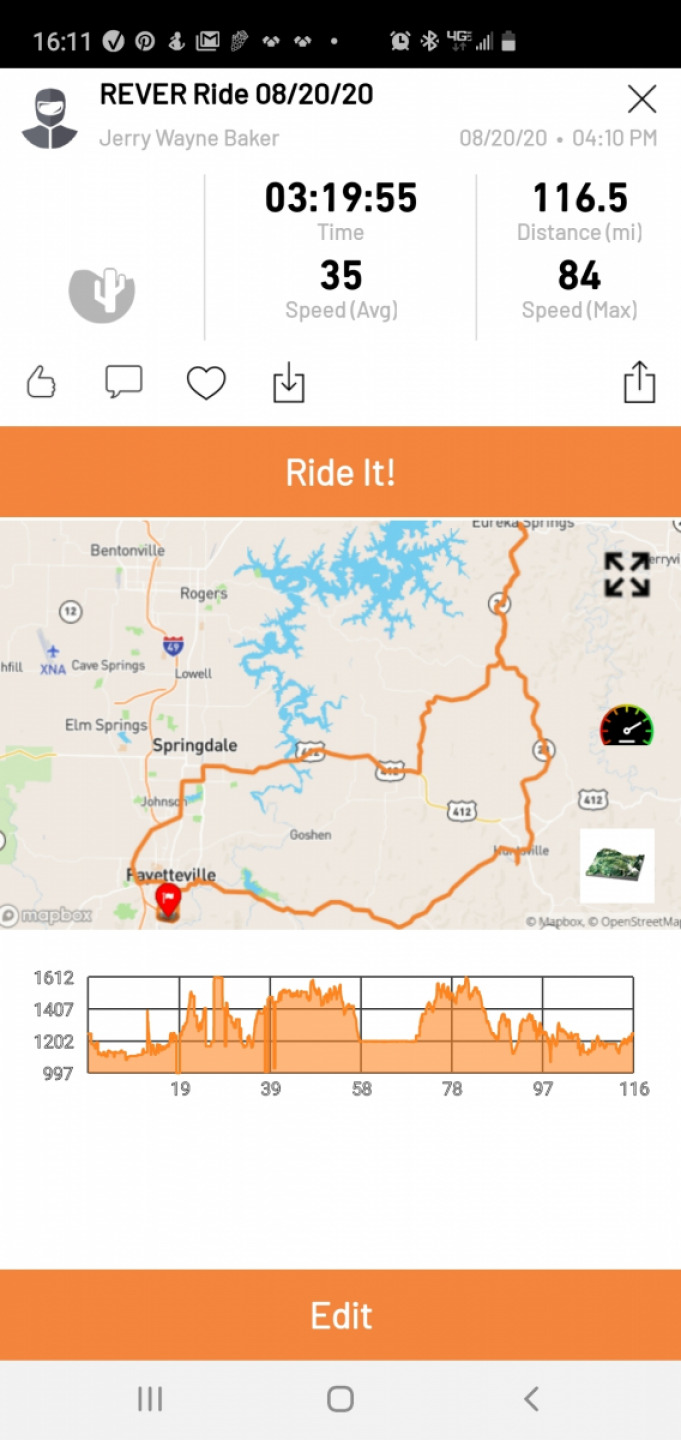This screenshot has width=681, height=1440.
Task: Toggle the speedometer overlay on the map
Action: (626, 726)
